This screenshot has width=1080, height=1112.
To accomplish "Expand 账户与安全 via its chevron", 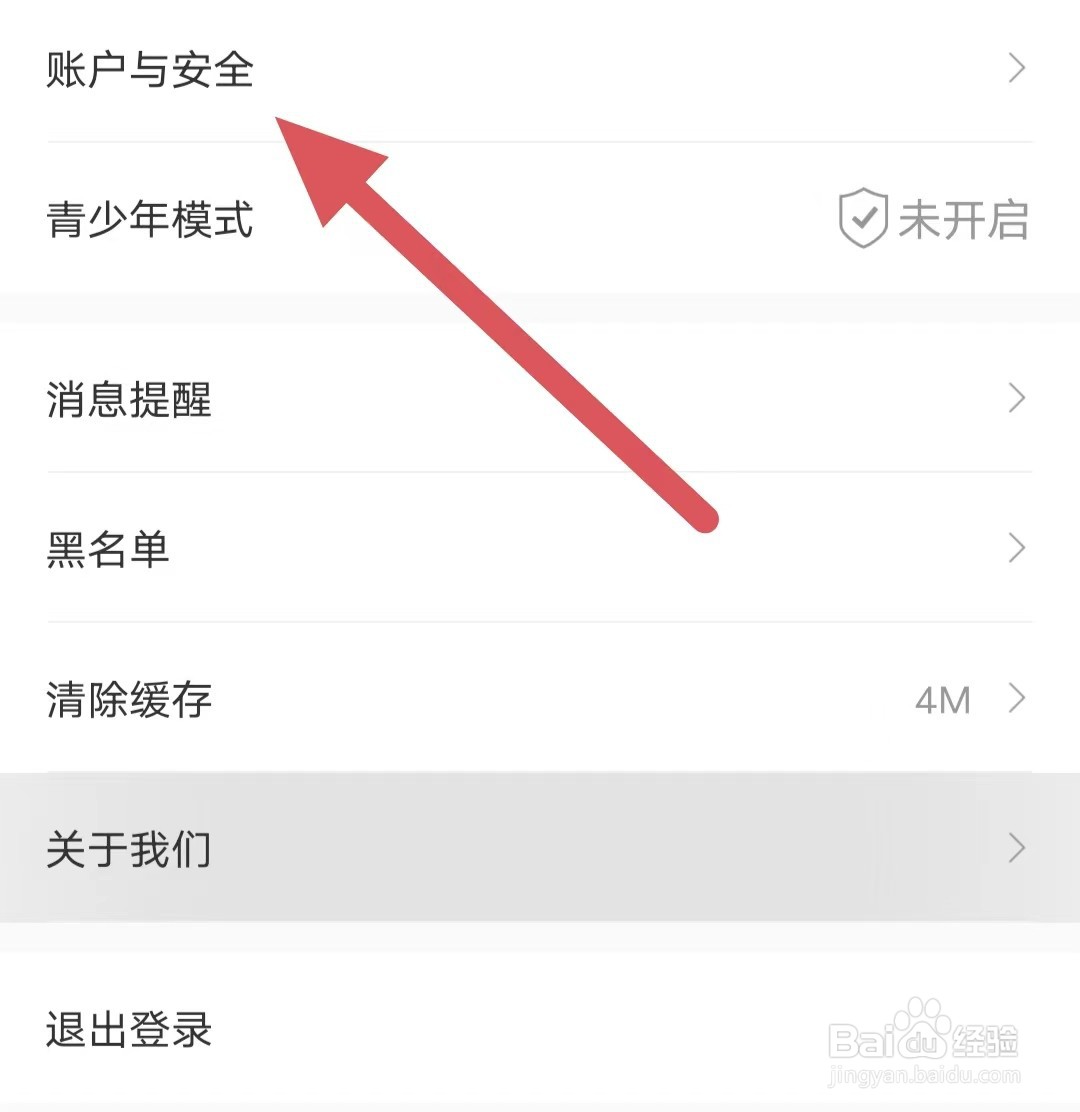I will (x=1017, y=68).
